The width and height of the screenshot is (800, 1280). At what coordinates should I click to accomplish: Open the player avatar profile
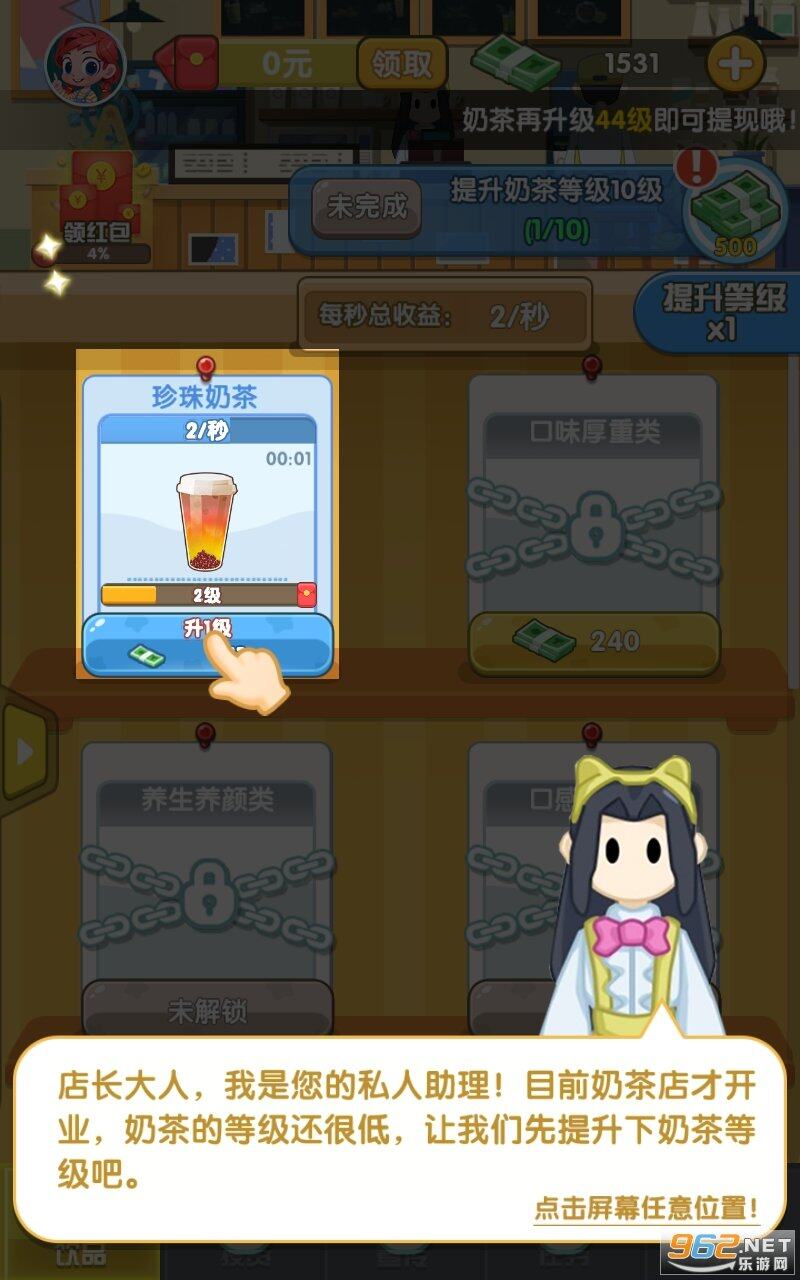(x=85, y=65)
